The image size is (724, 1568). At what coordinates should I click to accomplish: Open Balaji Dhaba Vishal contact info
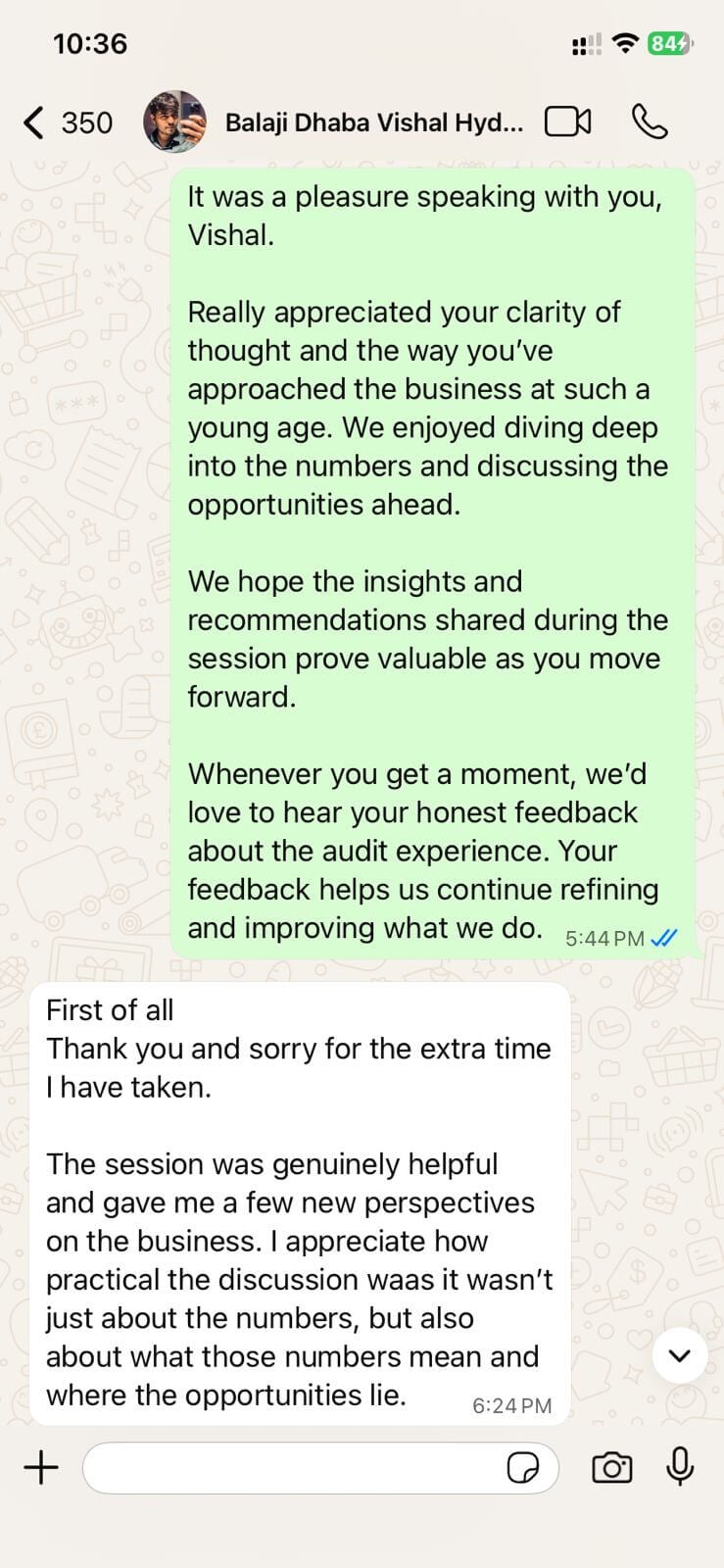373,122
